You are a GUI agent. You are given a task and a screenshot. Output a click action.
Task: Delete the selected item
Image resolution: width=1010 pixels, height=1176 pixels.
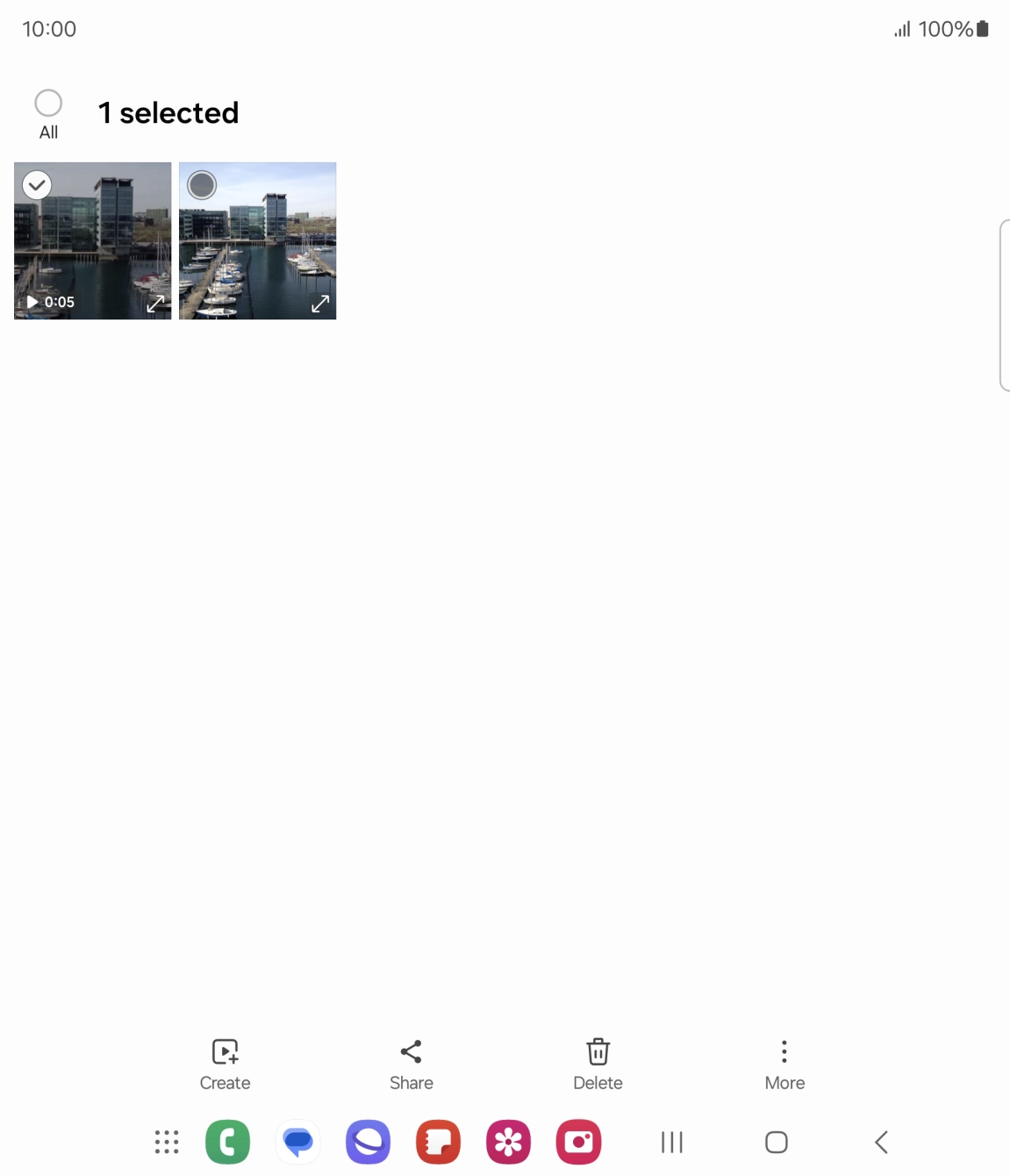click(598, 1064)
